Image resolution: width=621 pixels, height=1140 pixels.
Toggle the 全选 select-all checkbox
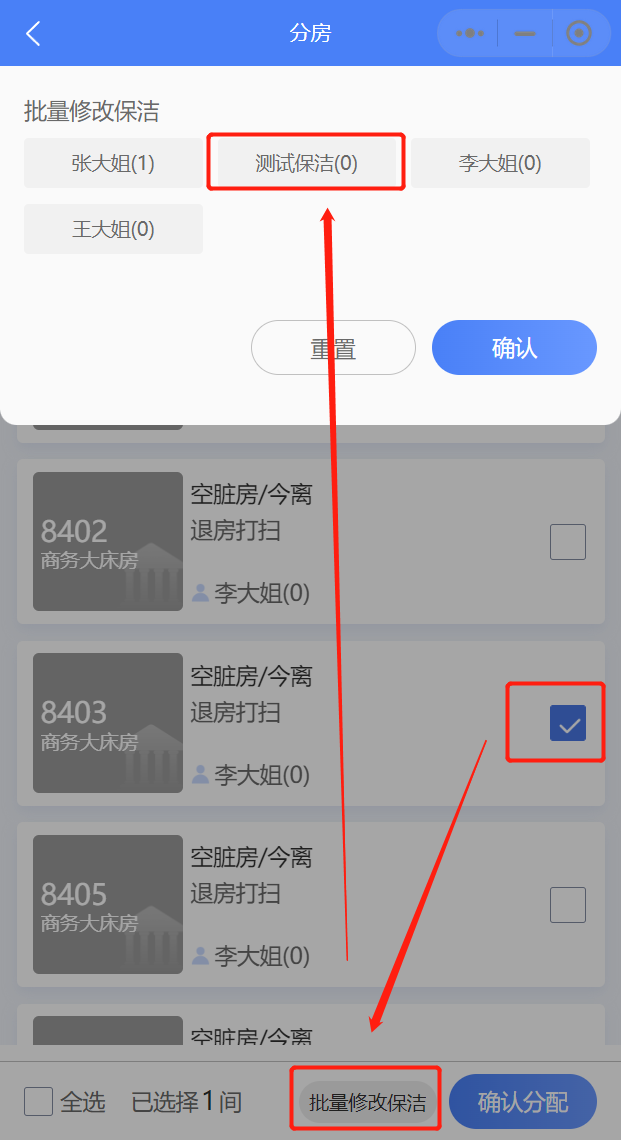[x=39, y=1101]
